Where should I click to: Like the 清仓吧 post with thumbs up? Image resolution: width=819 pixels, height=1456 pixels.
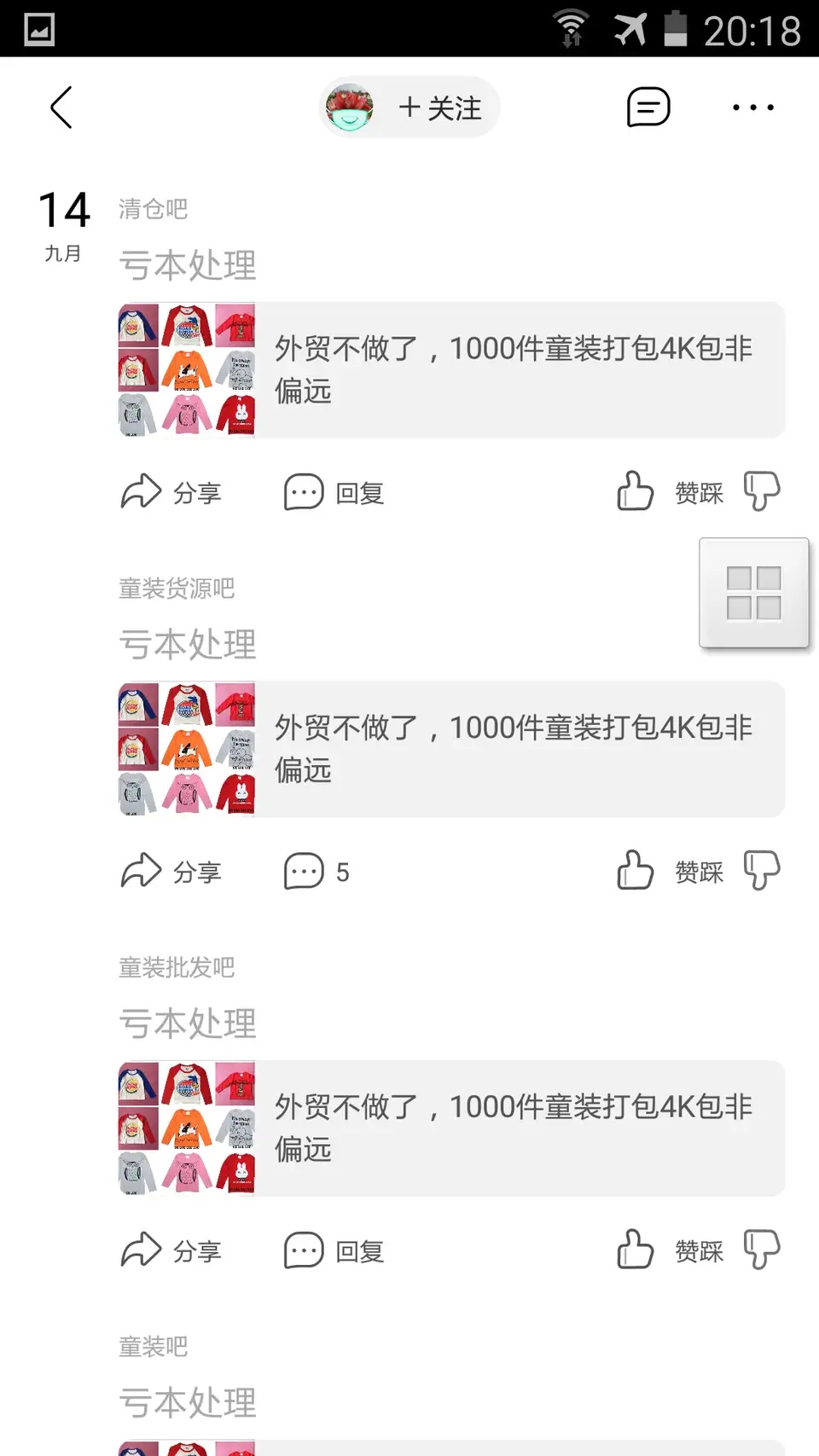(x=636, y=491)
